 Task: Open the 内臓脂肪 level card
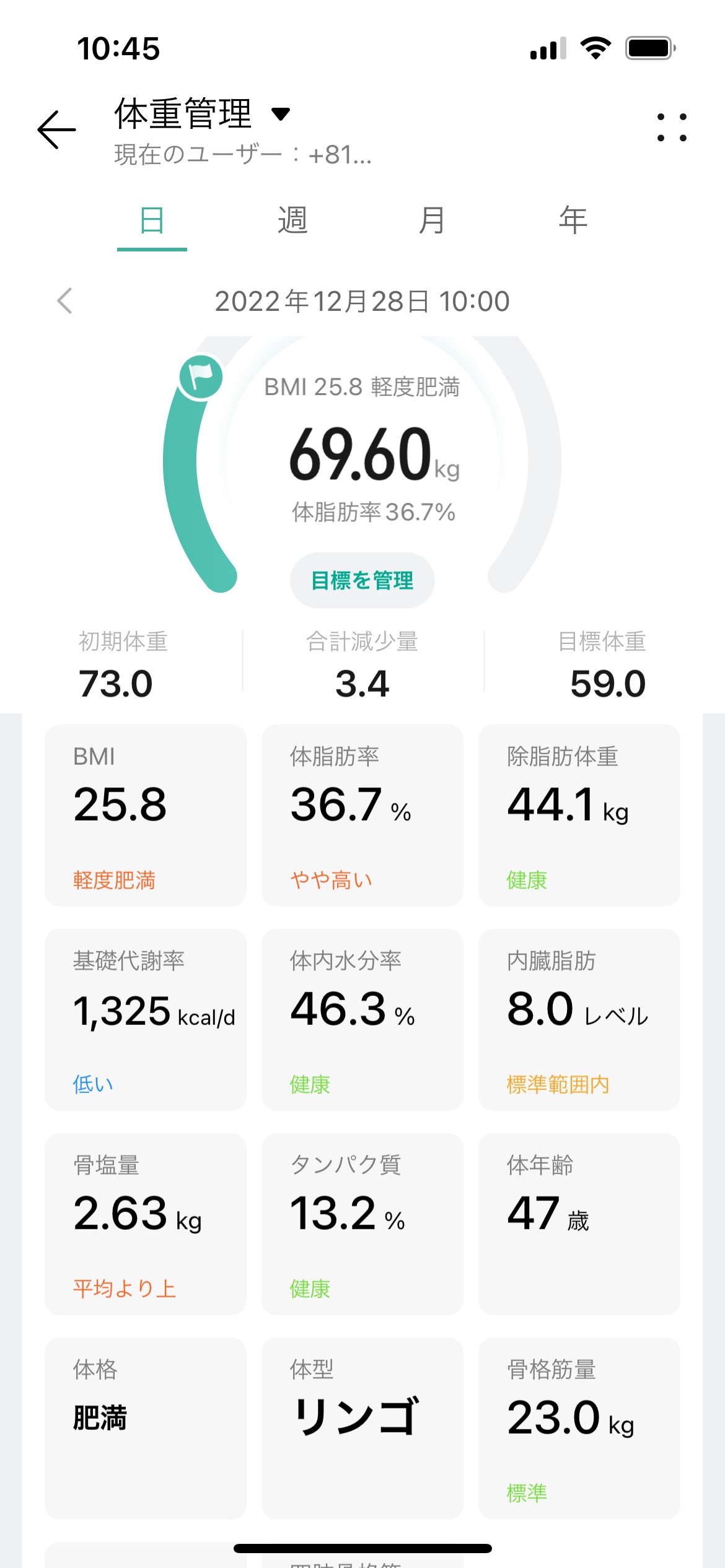pyautogui.click(x=579, y=1019)
